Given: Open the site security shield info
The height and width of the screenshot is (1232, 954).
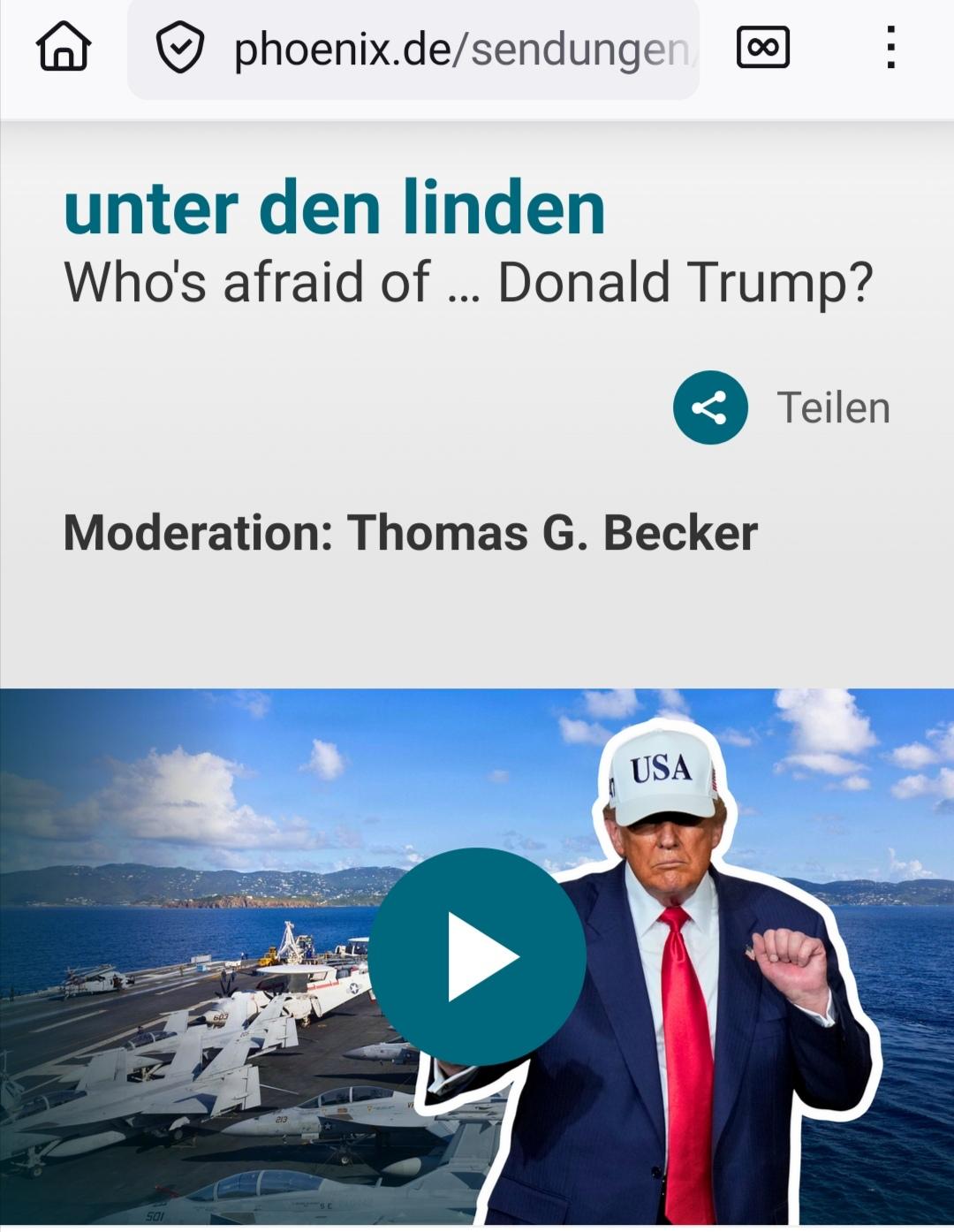Looking at the screenshot, I should (180, 49).
